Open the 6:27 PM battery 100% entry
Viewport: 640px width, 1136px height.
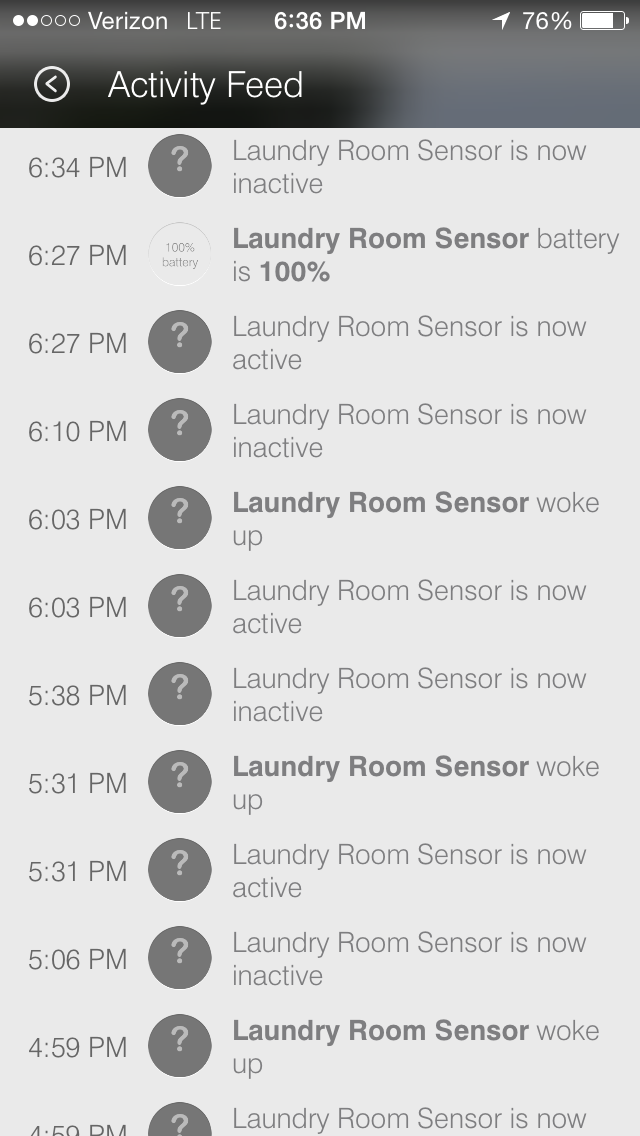[320, 254]
